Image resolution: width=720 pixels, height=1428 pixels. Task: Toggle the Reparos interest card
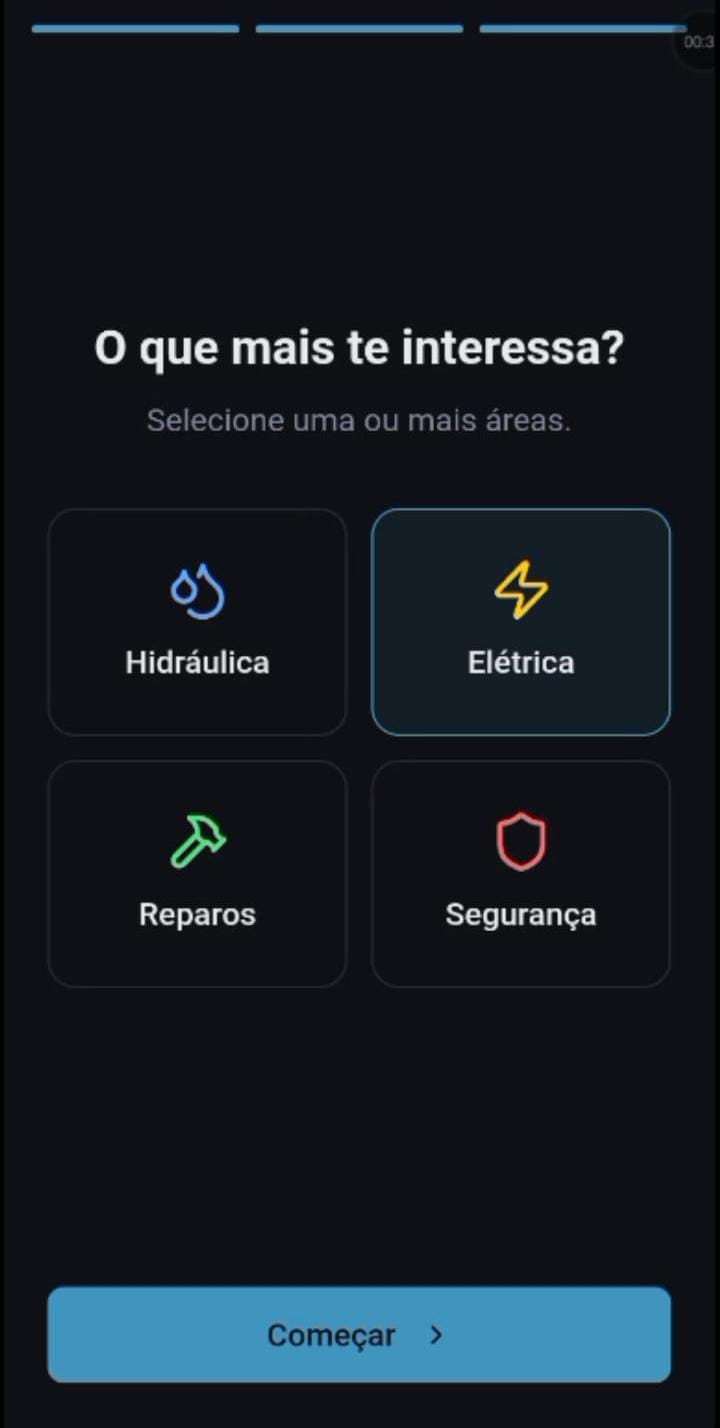[x=197, y=873]
